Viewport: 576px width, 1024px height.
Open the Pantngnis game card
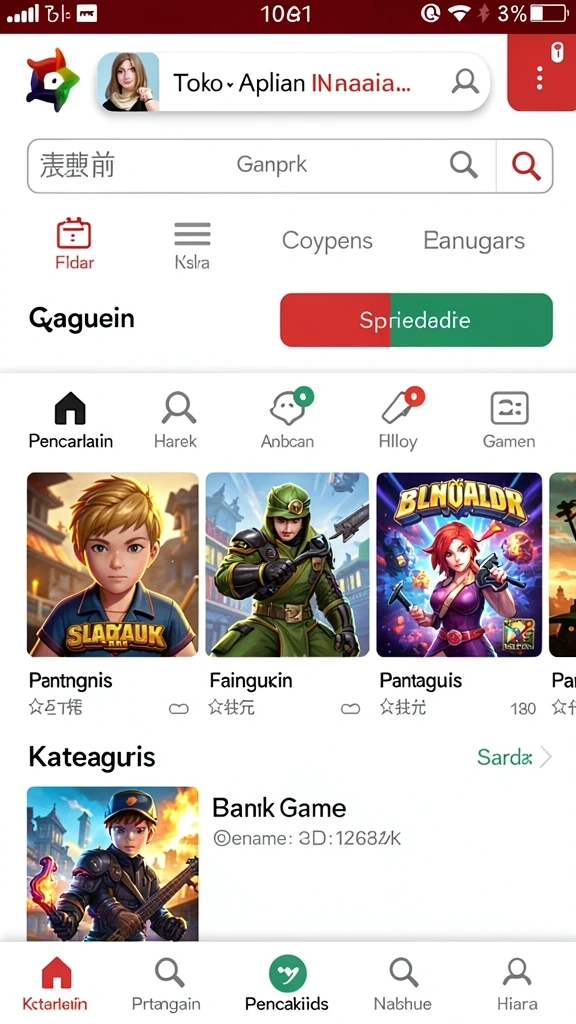[x=112, y=594]
